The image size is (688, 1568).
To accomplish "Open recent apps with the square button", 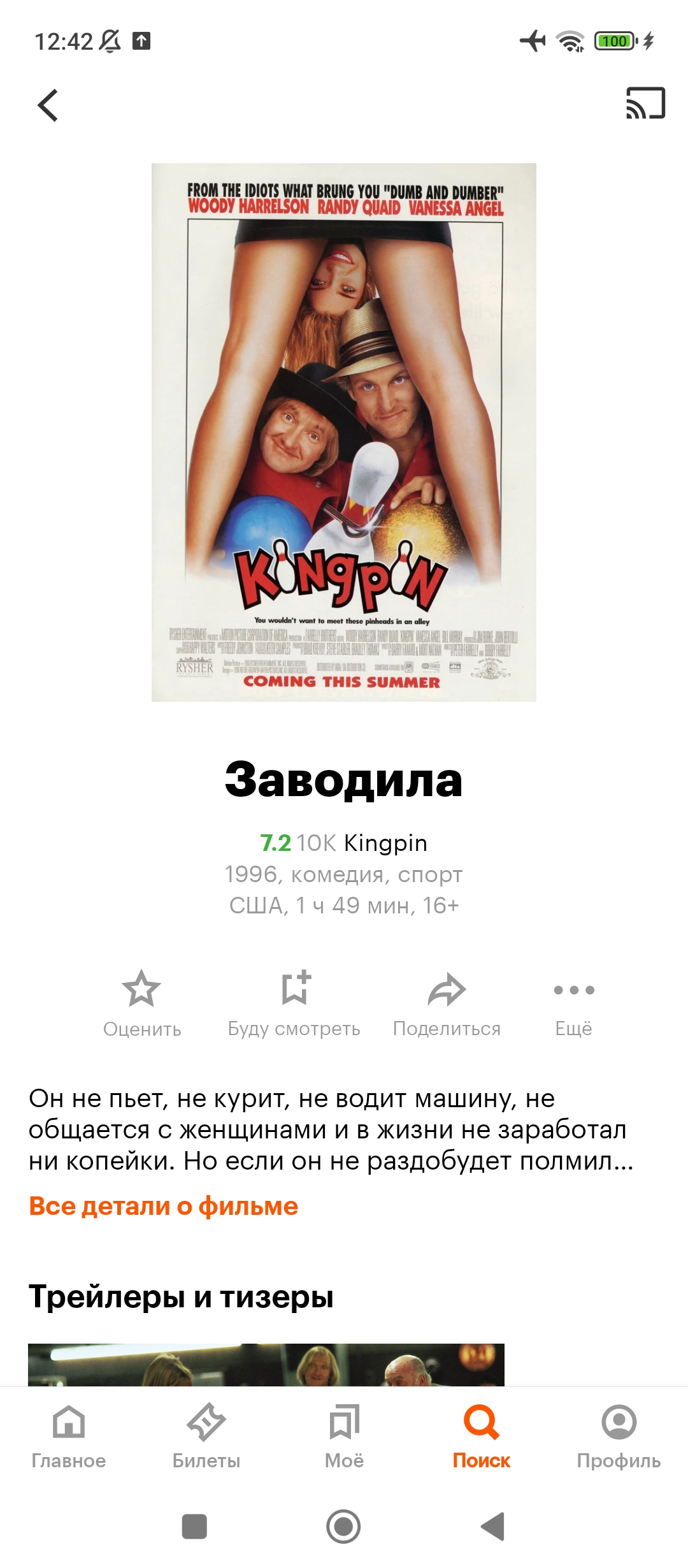I will click(194, 1527).
